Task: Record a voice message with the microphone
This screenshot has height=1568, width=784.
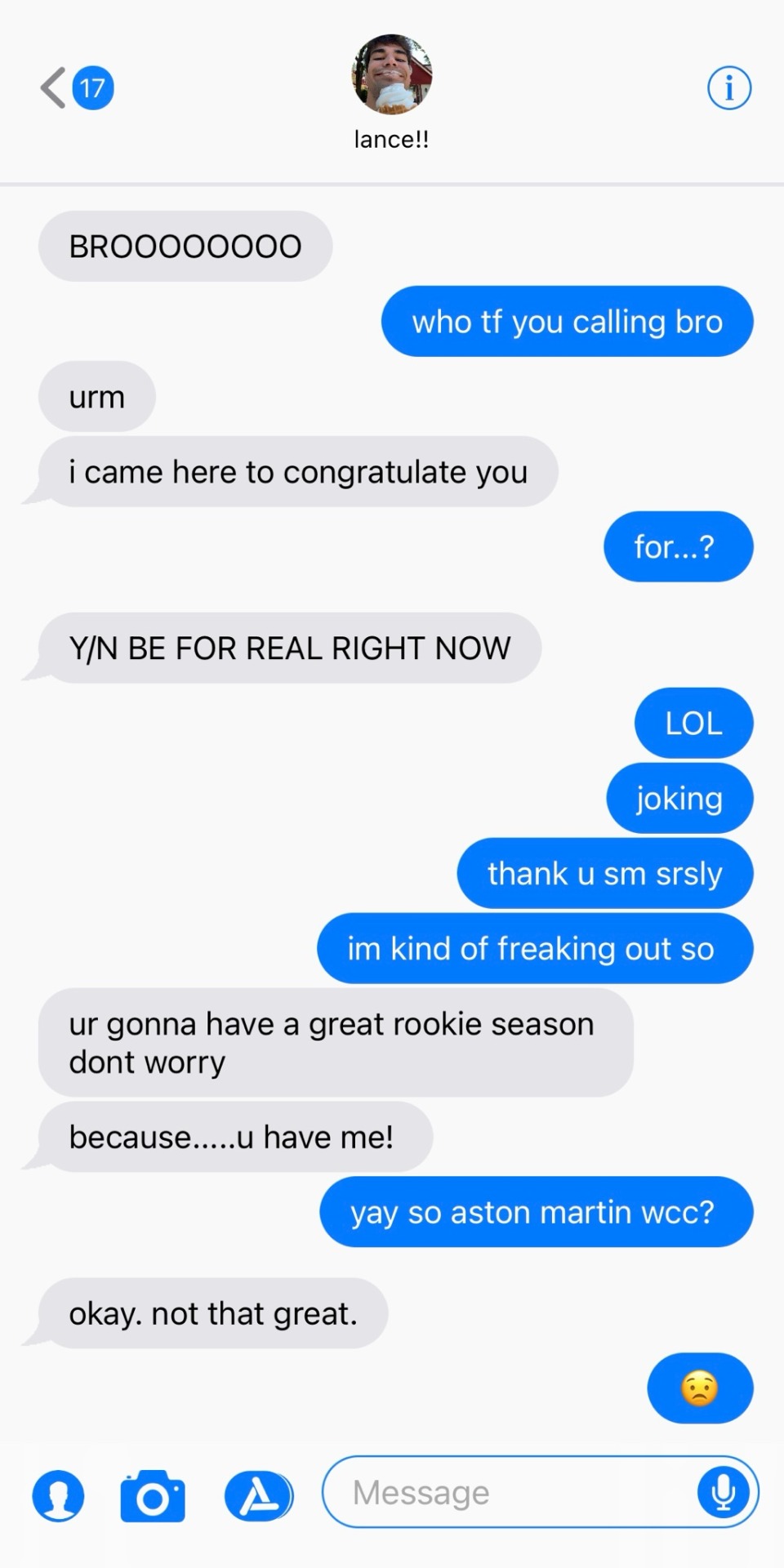Action: [723, 1492]
